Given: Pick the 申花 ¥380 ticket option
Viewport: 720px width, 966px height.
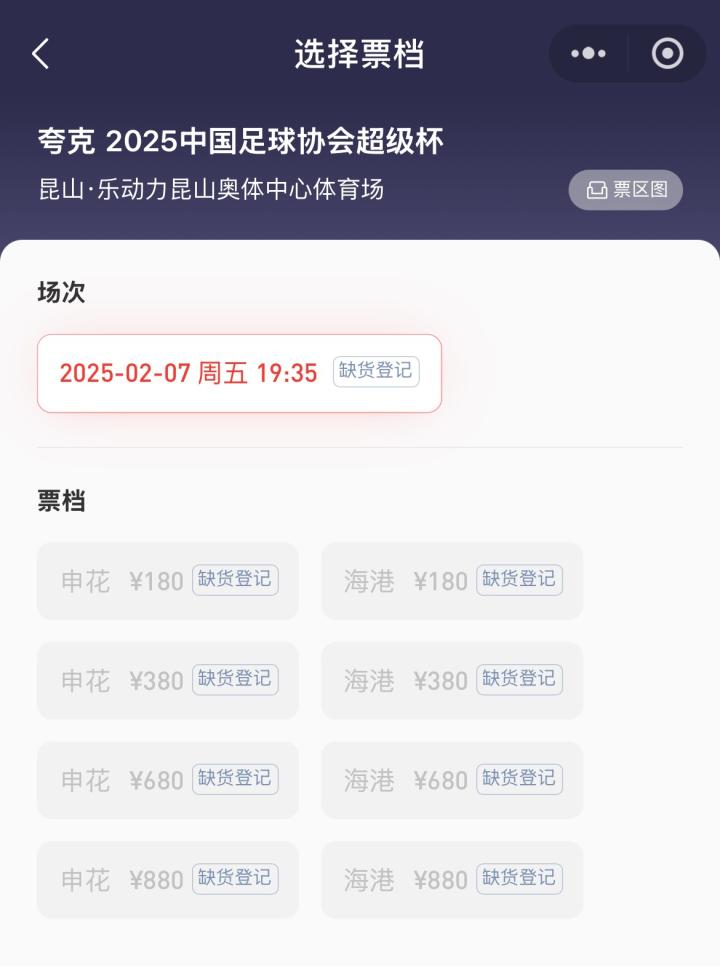Looking at the screenshot, I should point(168,680).
